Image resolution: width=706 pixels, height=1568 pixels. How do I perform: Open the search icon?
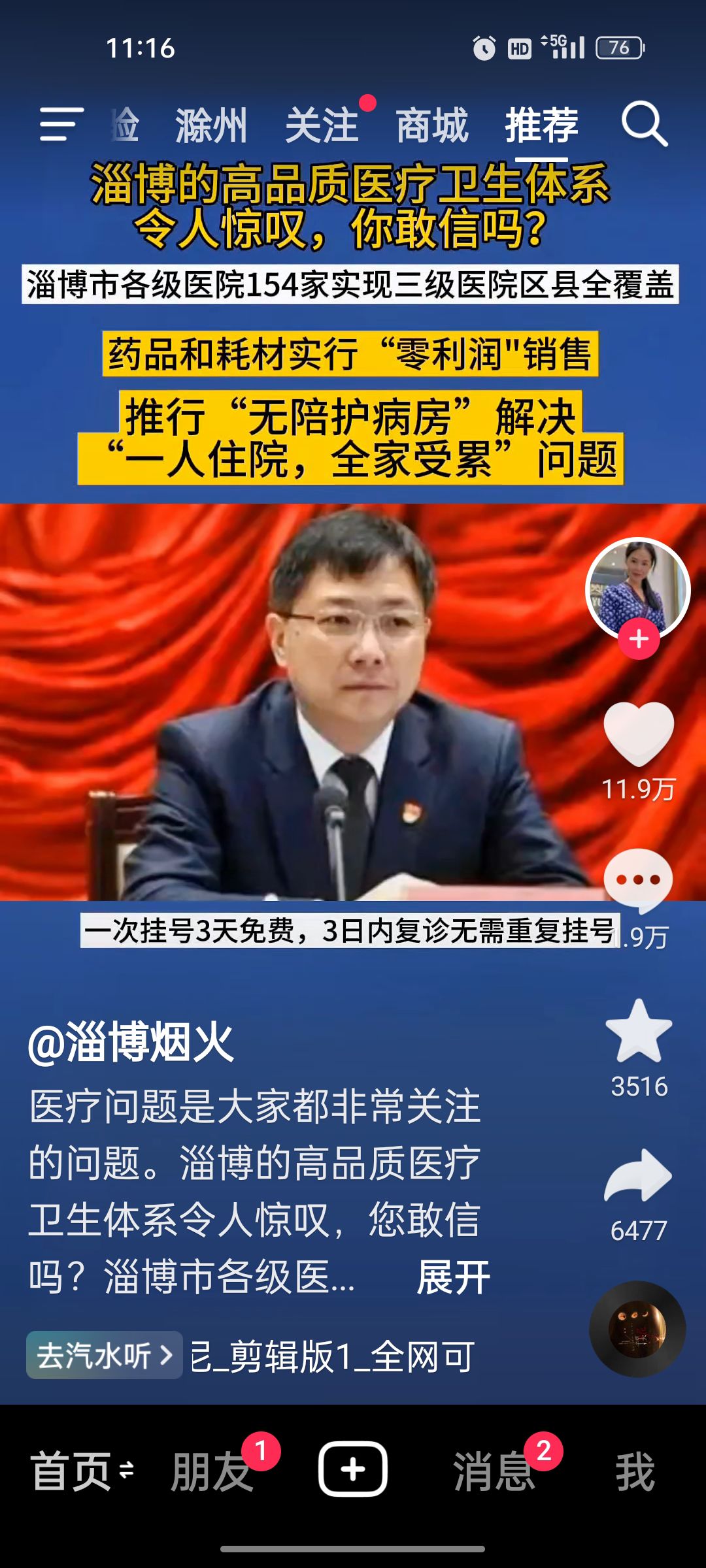(644, 123)
